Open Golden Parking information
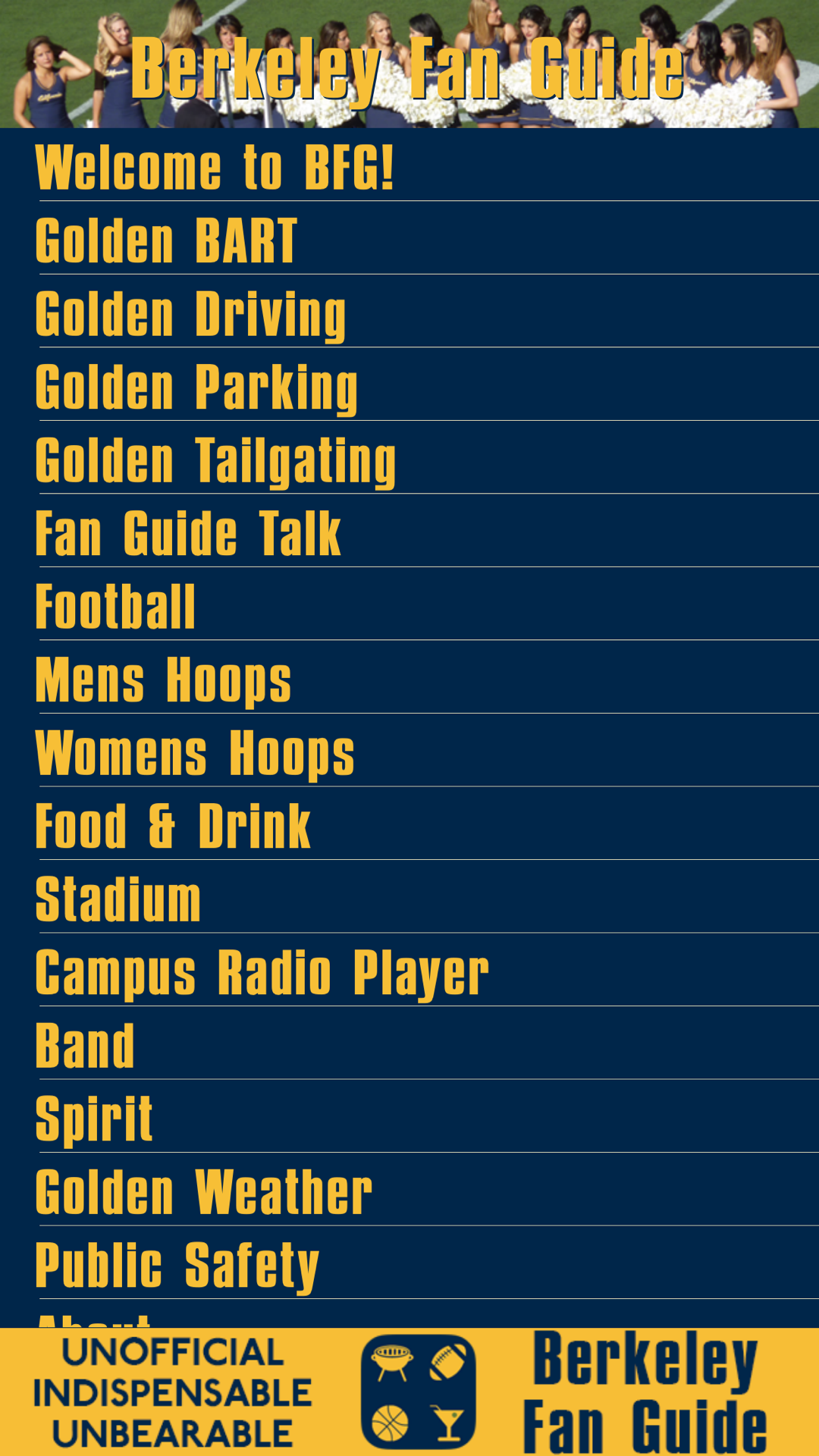819x1456 pixels. [409, 384]
